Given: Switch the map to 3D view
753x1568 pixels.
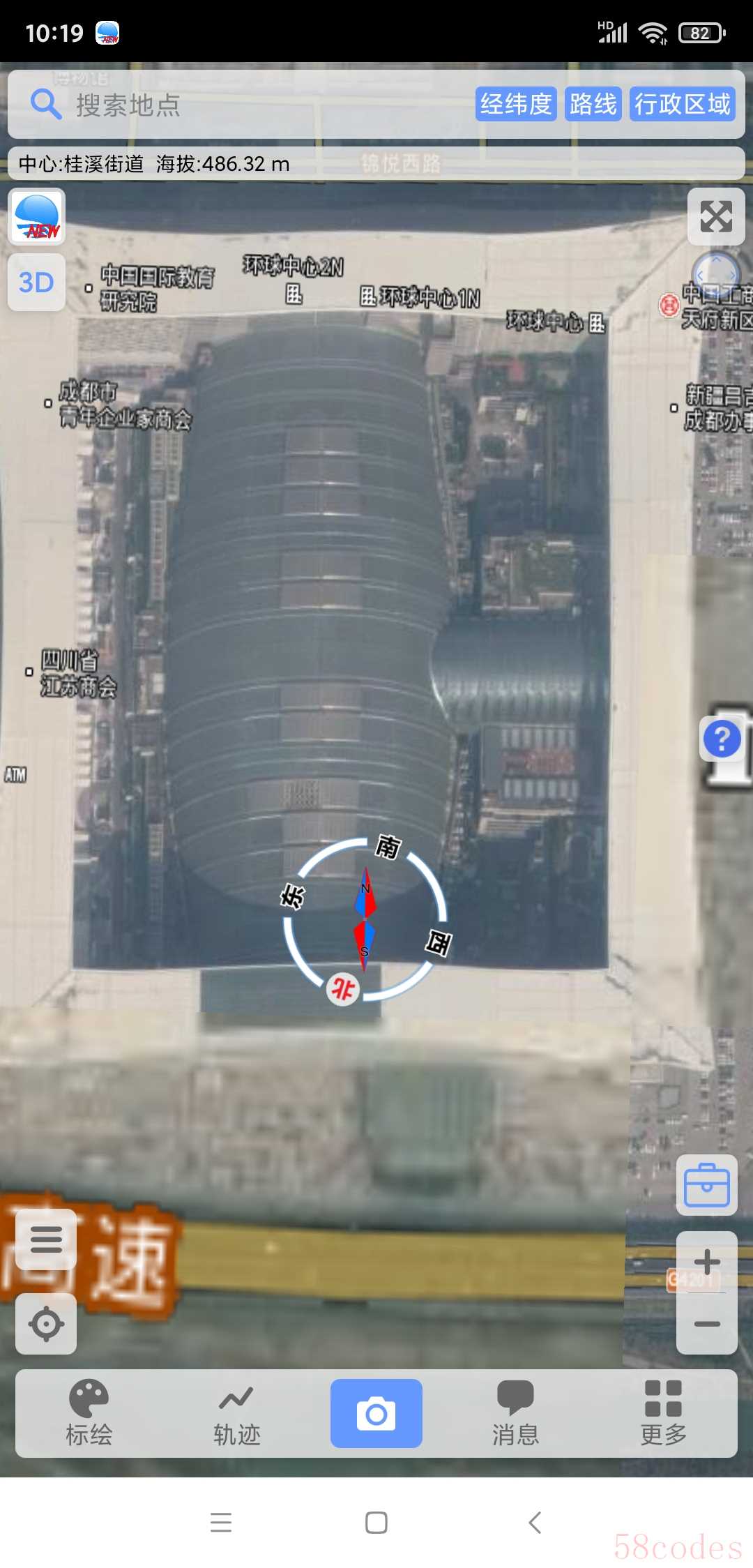Looking at the screenshot, I should pos(36,282).
